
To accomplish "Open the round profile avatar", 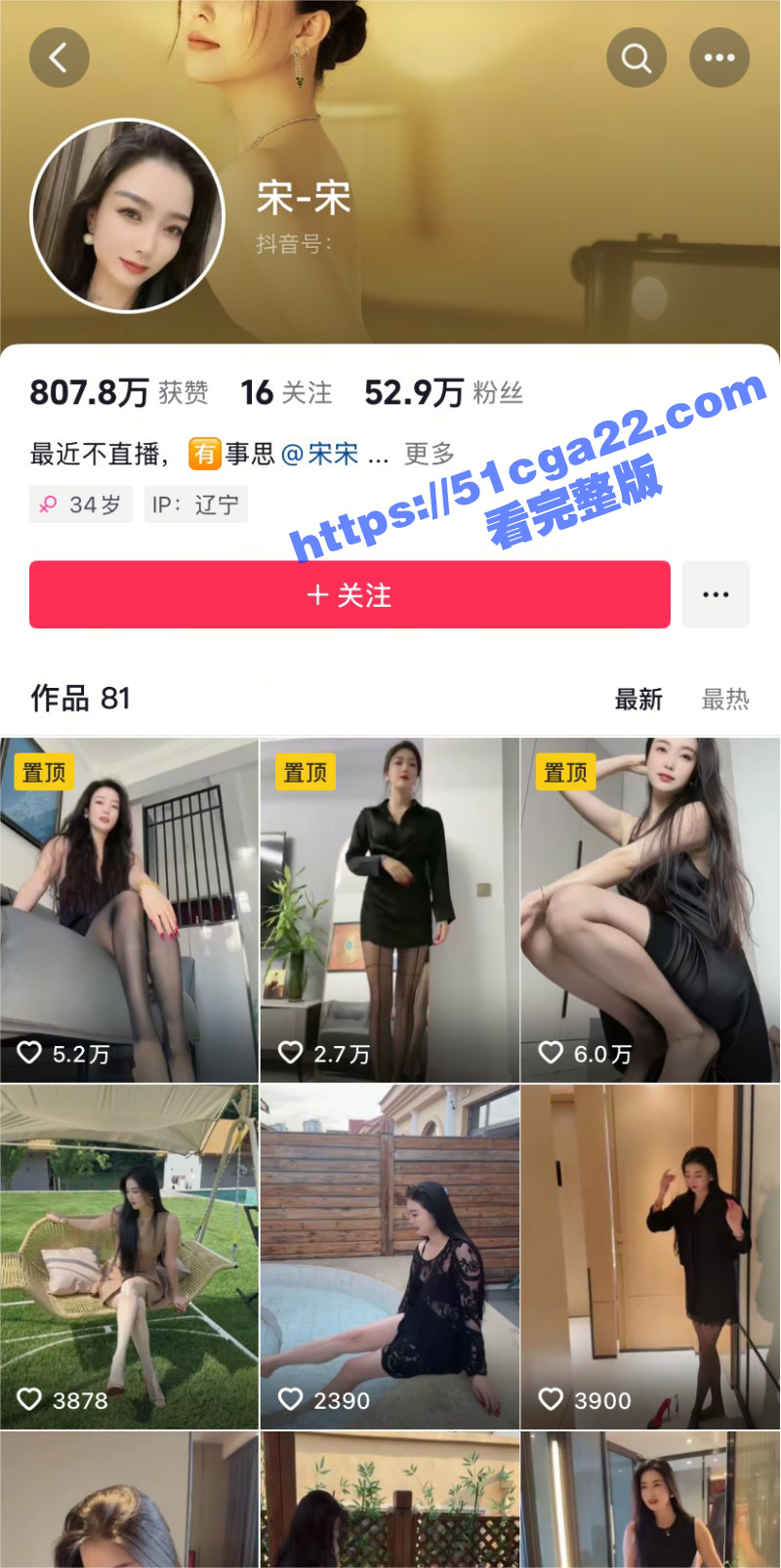I will pos(127,216).
